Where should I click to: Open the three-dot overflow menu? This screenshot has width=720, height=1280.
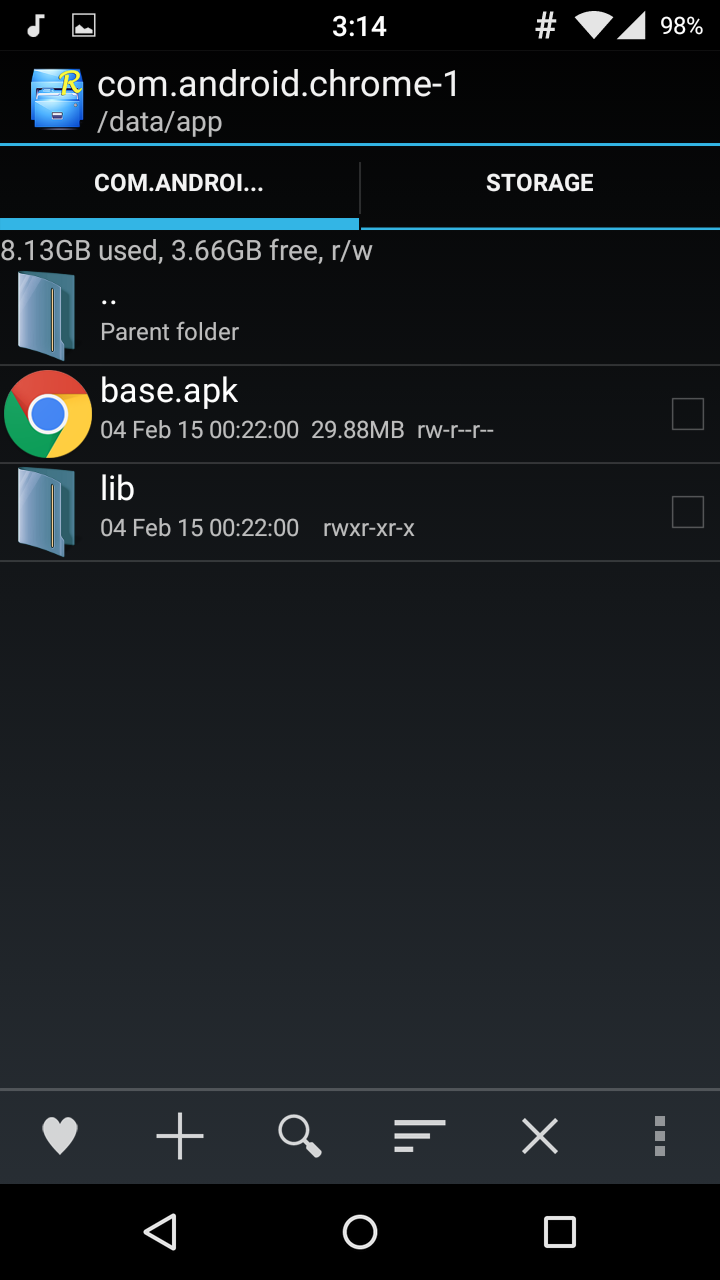click(659, 1136)
